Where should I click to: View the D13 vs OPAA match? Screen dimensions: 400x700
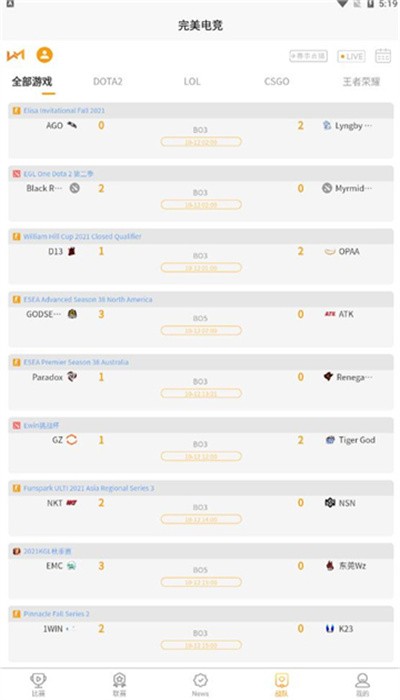pos(200,256)
